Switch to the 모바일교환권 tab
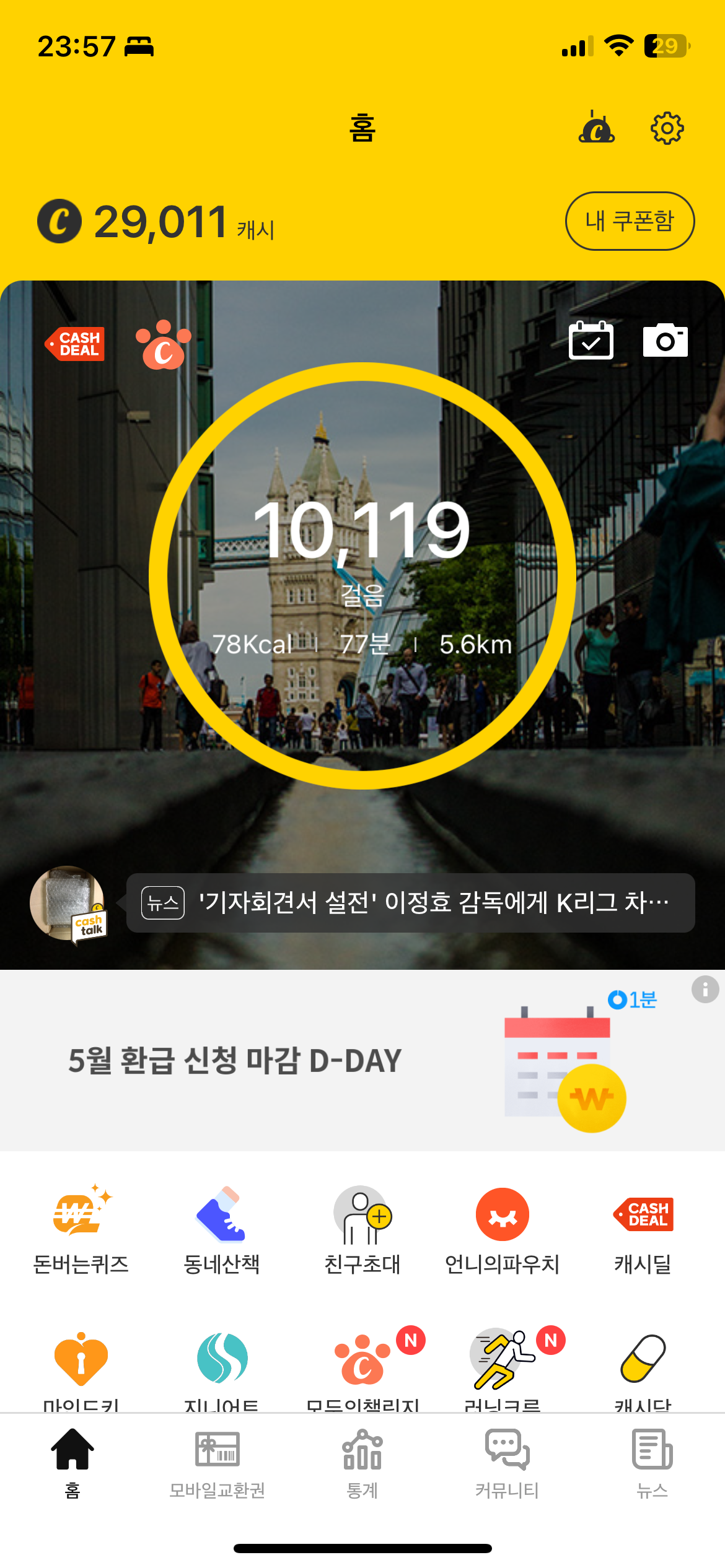 (x=217, y=1463)
